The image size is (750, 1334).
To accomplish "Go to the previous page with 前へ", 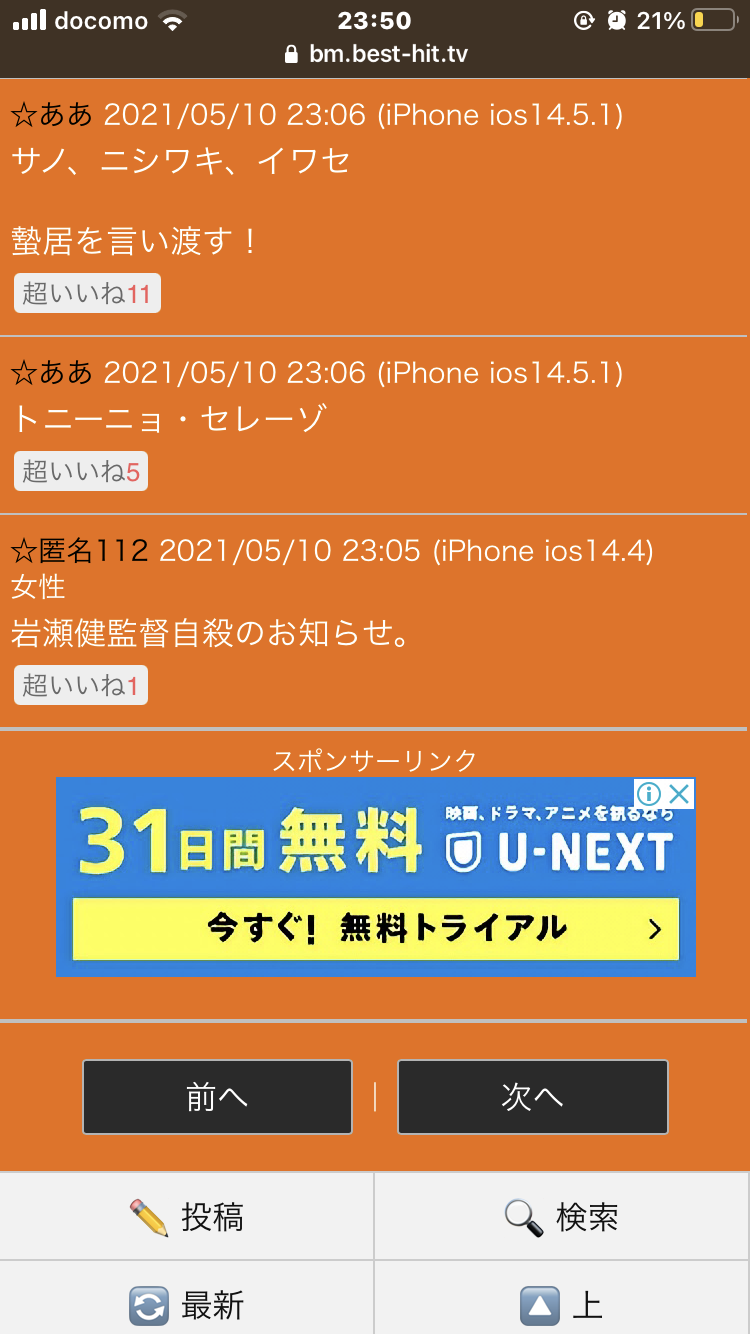I will pyautogui.click(x=217, y=1097).
